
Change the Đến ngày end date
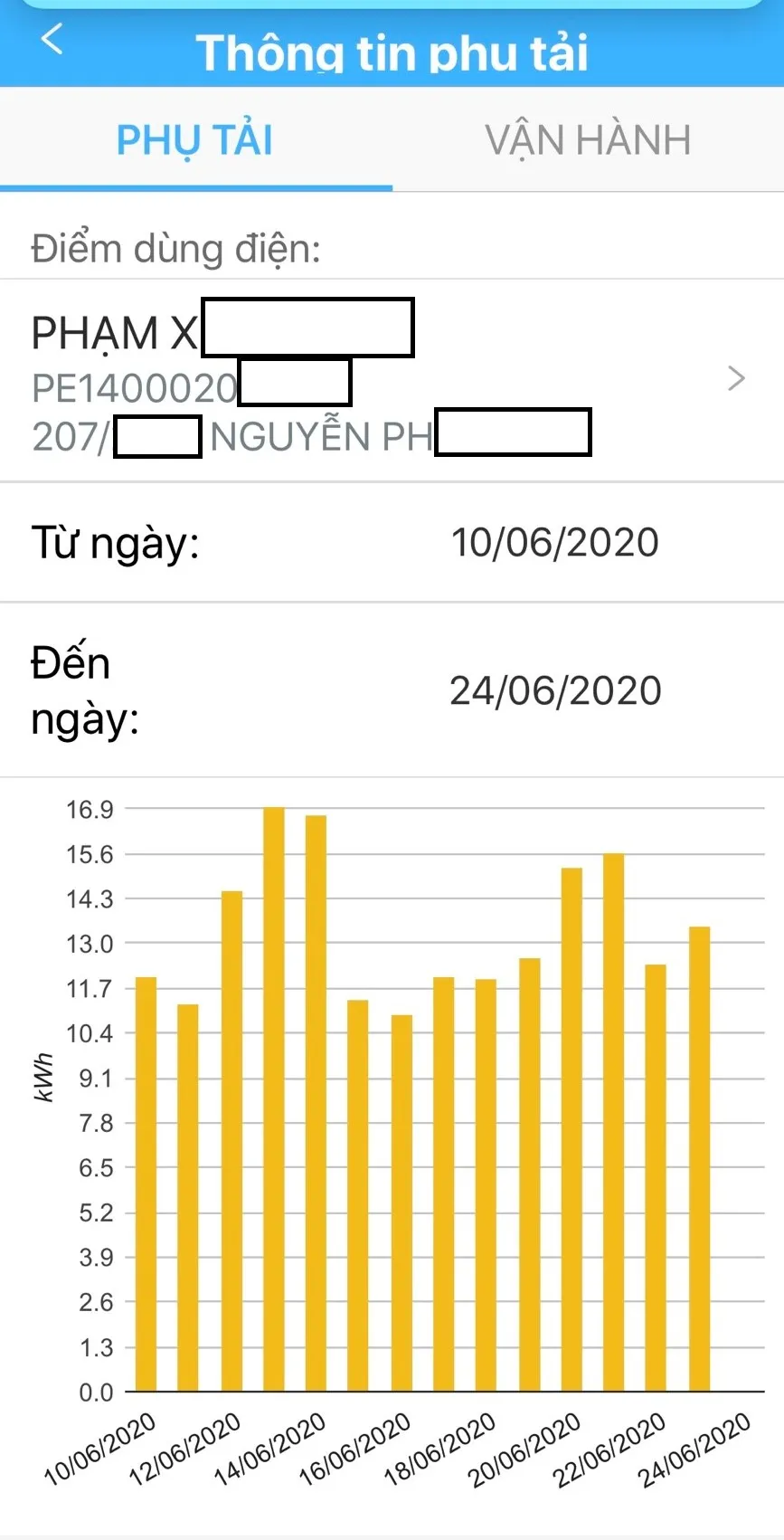point(555,691)
